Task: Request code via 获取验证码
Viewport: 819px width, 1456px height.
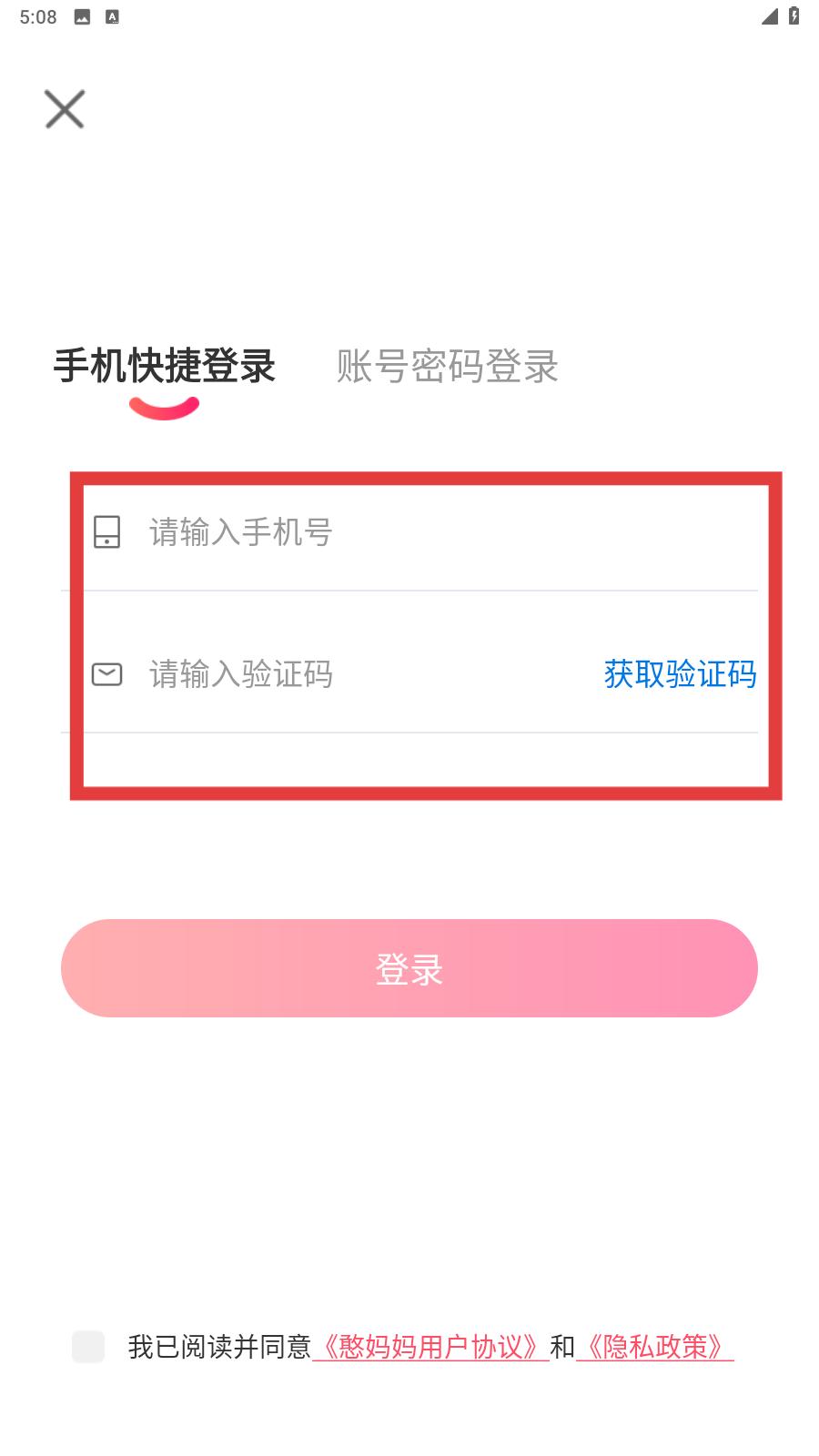Action: (x=680, y=674)
